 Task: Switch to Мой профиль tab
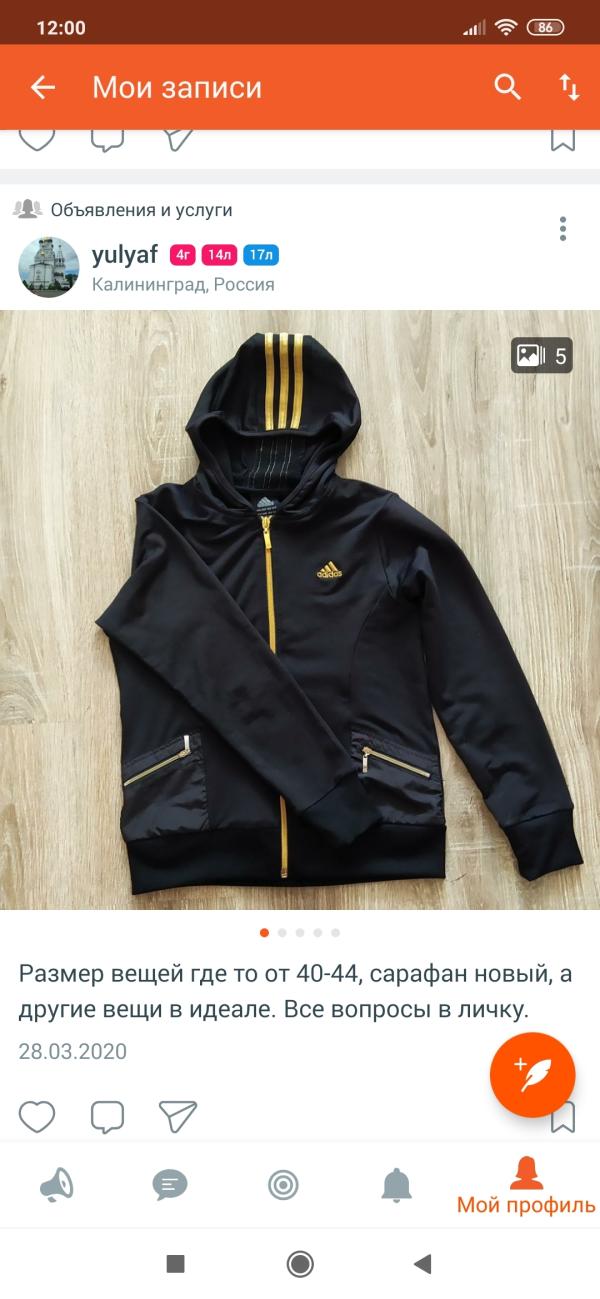click(x=526, y=1186)
